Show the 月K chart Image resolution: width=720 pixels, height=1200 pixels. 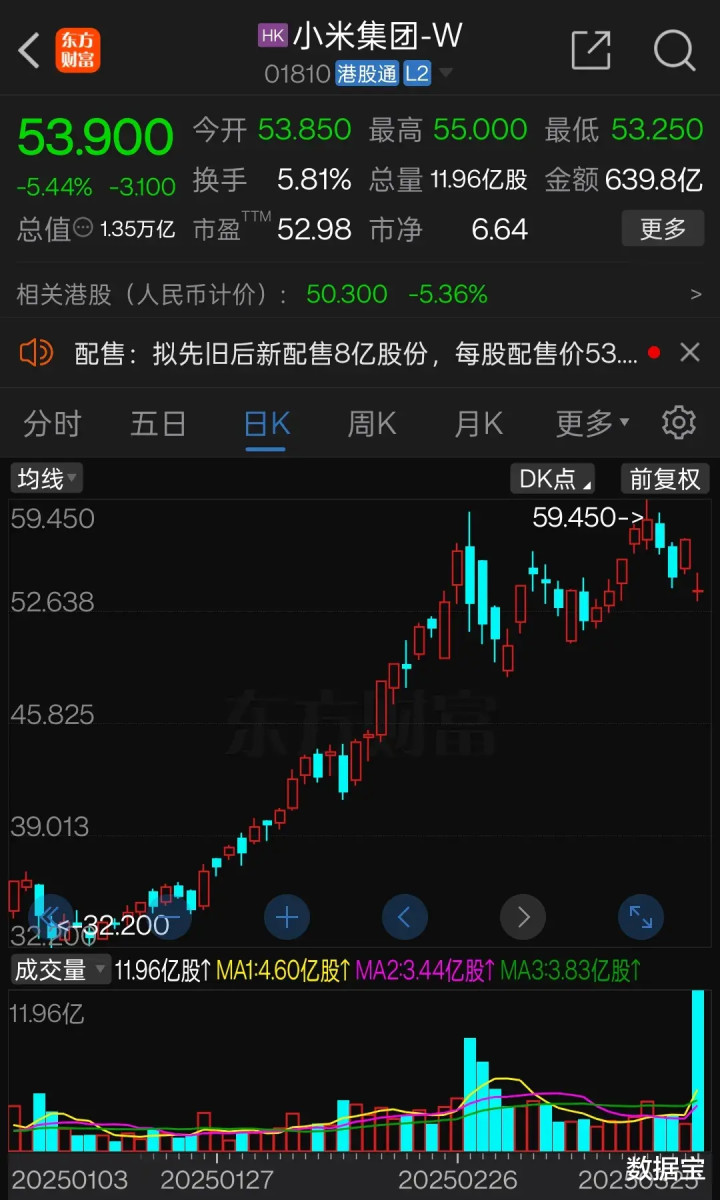(478, 424)
